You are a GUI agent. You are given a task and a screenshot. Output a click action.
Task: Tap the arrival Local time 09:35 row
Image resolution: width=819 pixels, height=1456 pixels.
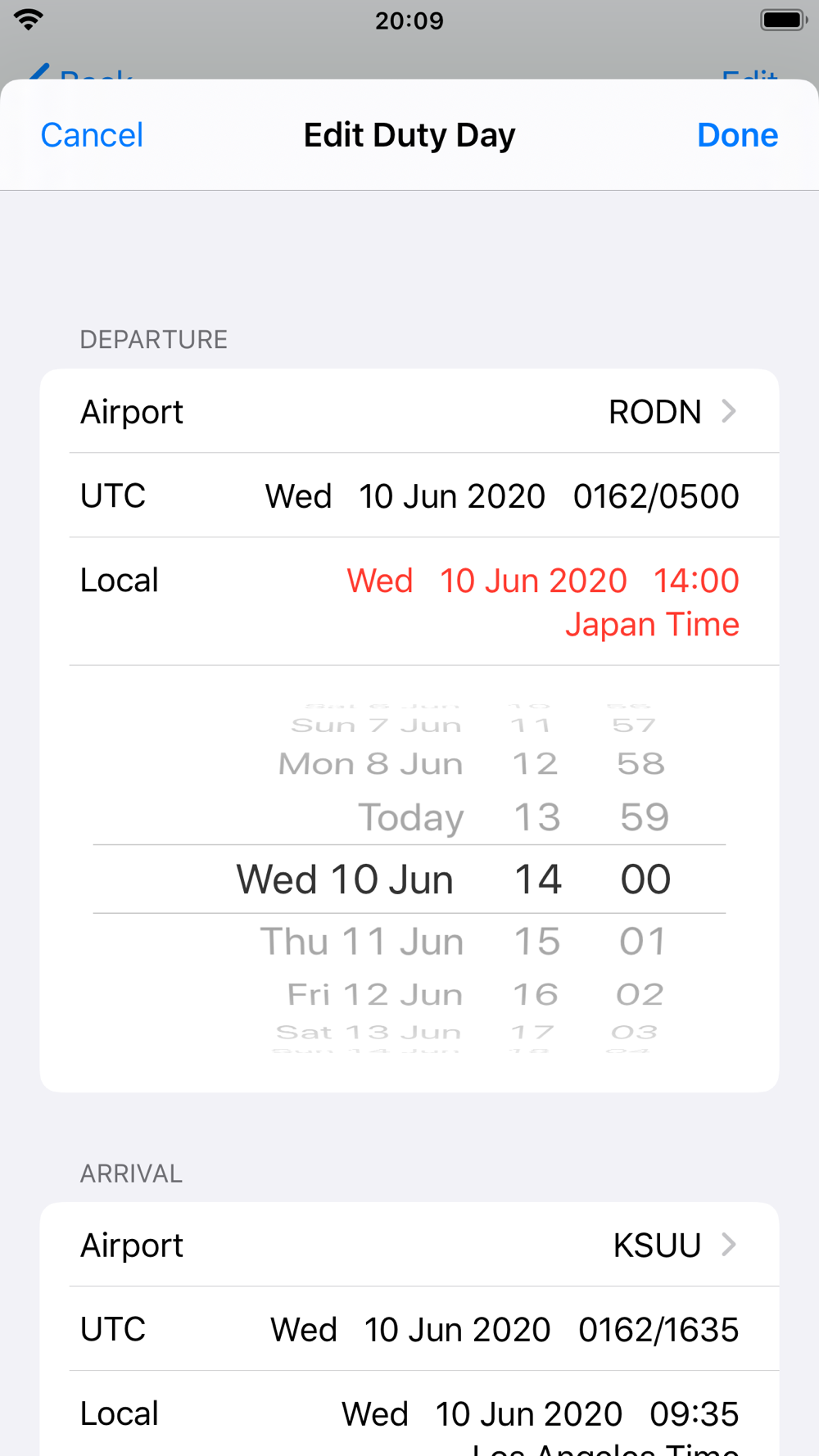(x=409, y=1414)
